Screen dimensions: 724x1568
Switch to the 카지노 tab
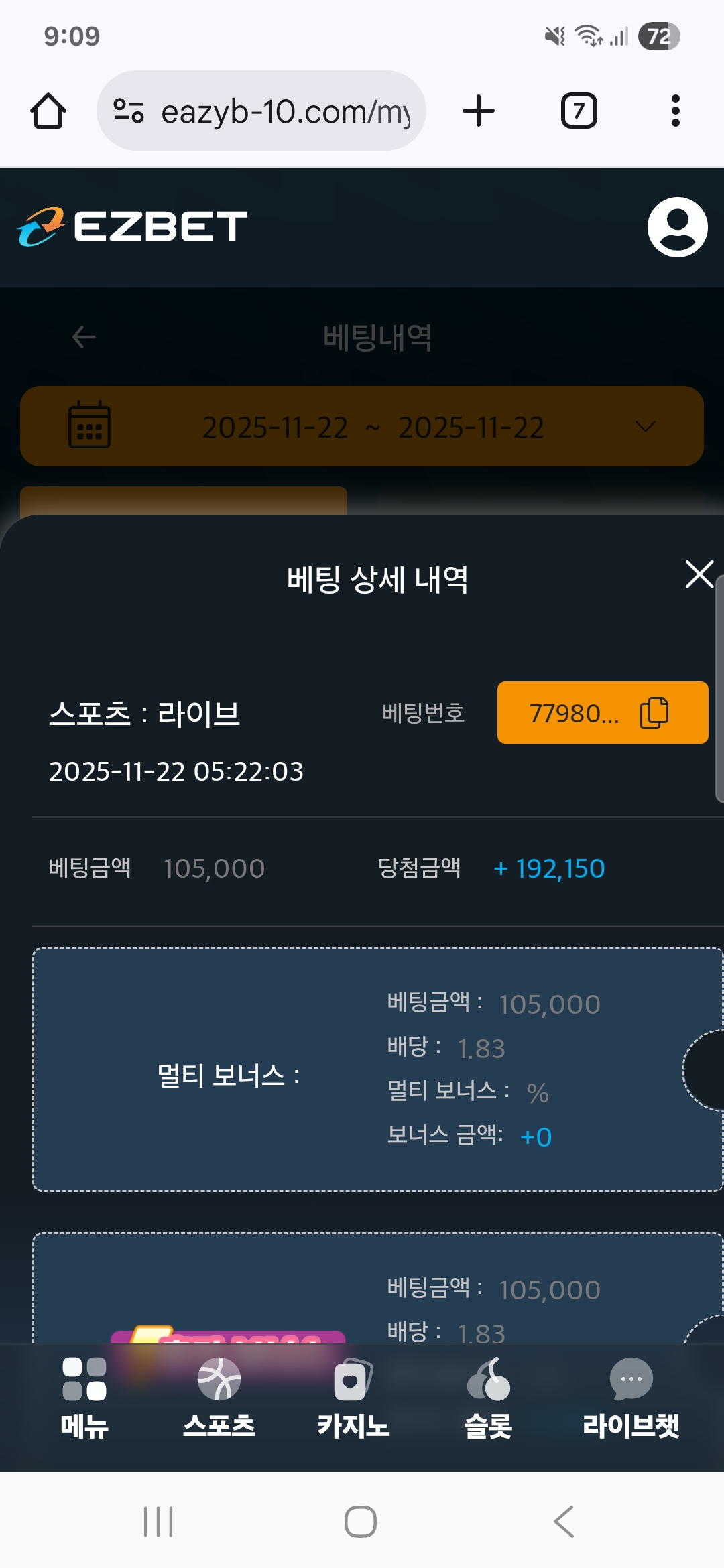(x=353, y=1398)
